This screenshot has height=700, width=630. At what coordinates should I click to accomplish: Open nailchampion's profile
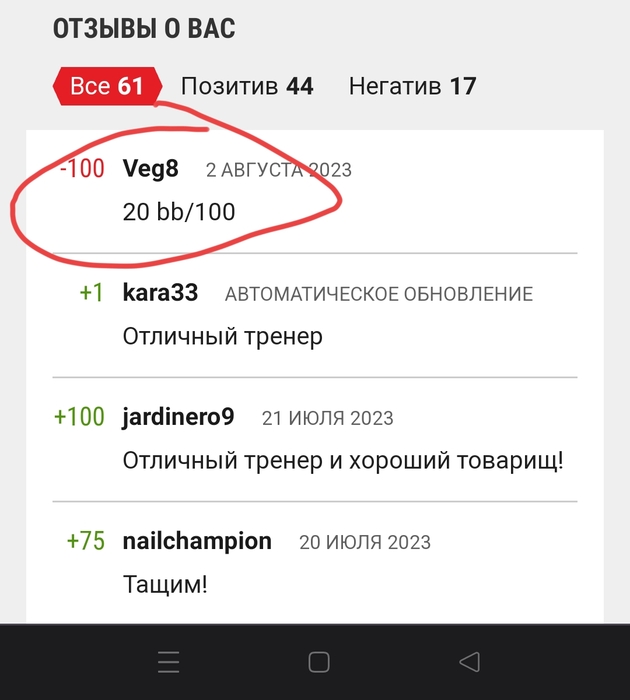tap(197, 541)
